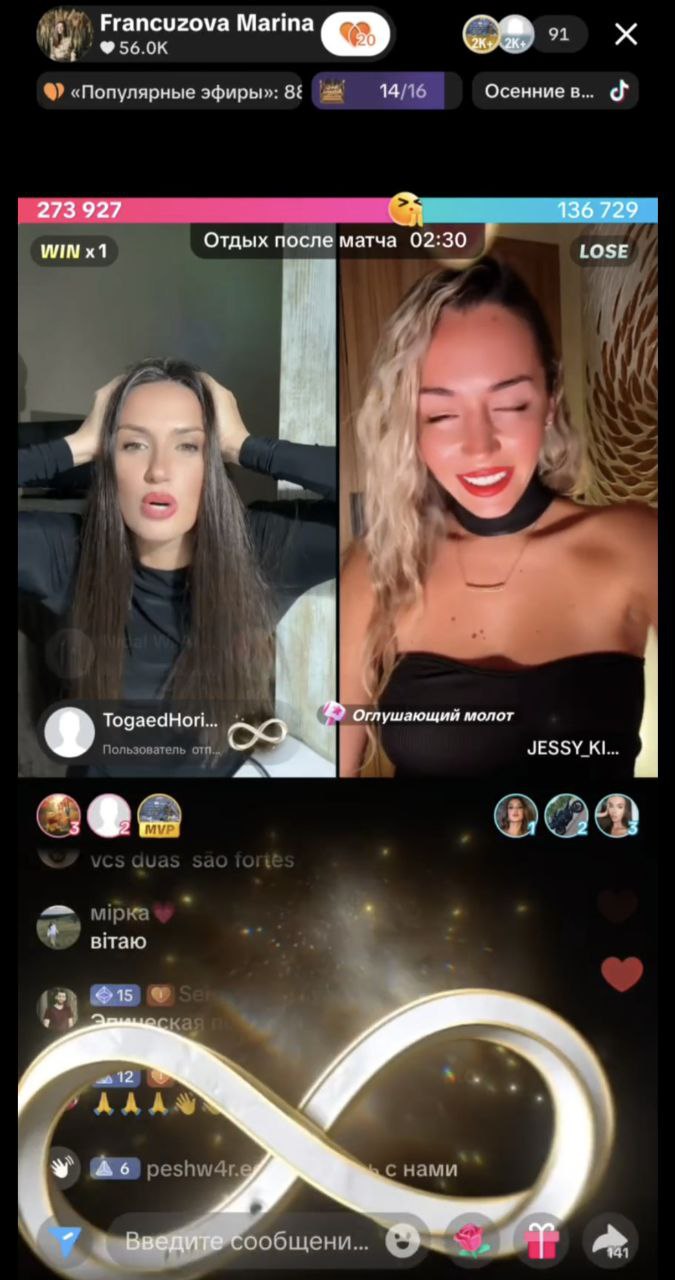Open the viewers list showing 91
Image resolution: width=675 pixels, height=1280 pixels.
coord(558,34)
